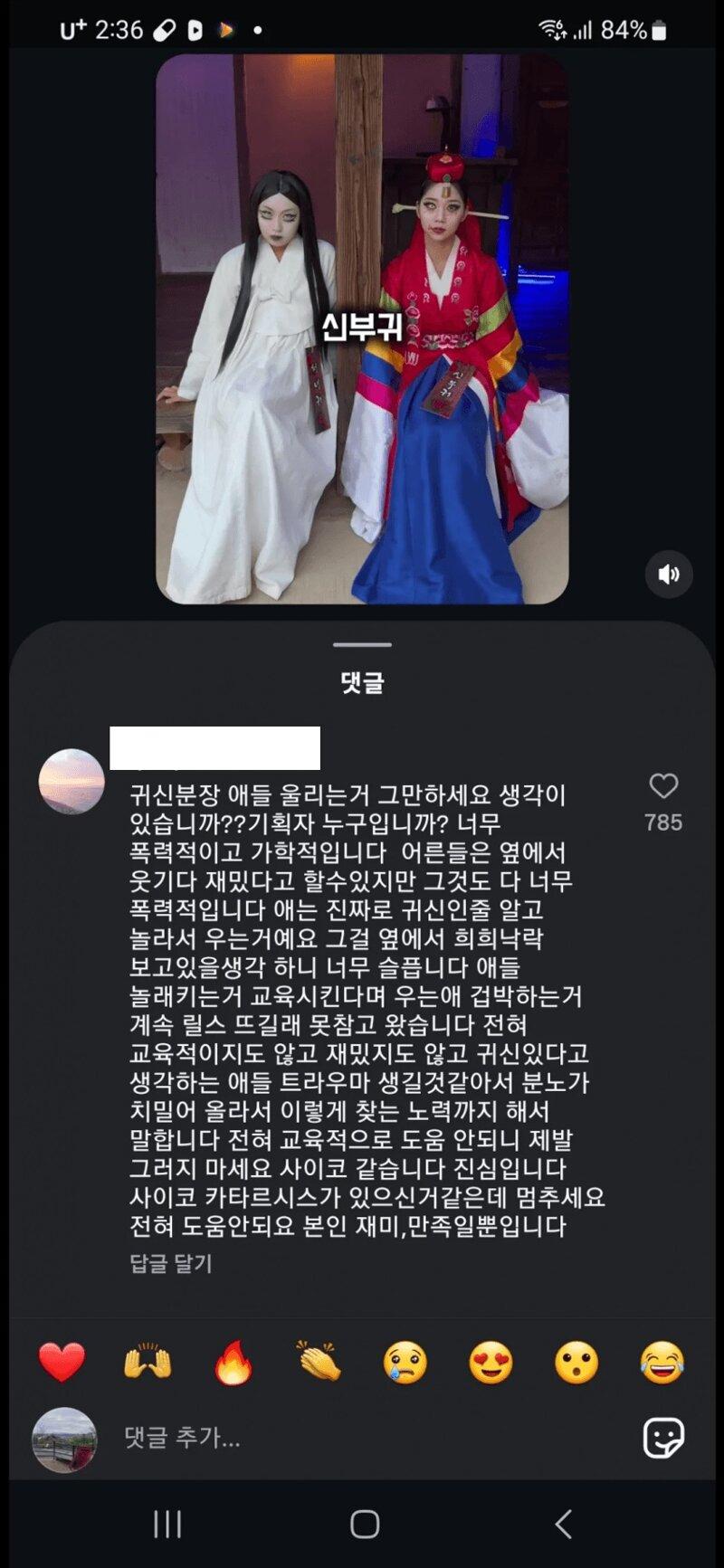Viewport: 724px width, 1568px height.
Task: Tap 답글 달기 to reply
Action: 171,1263
